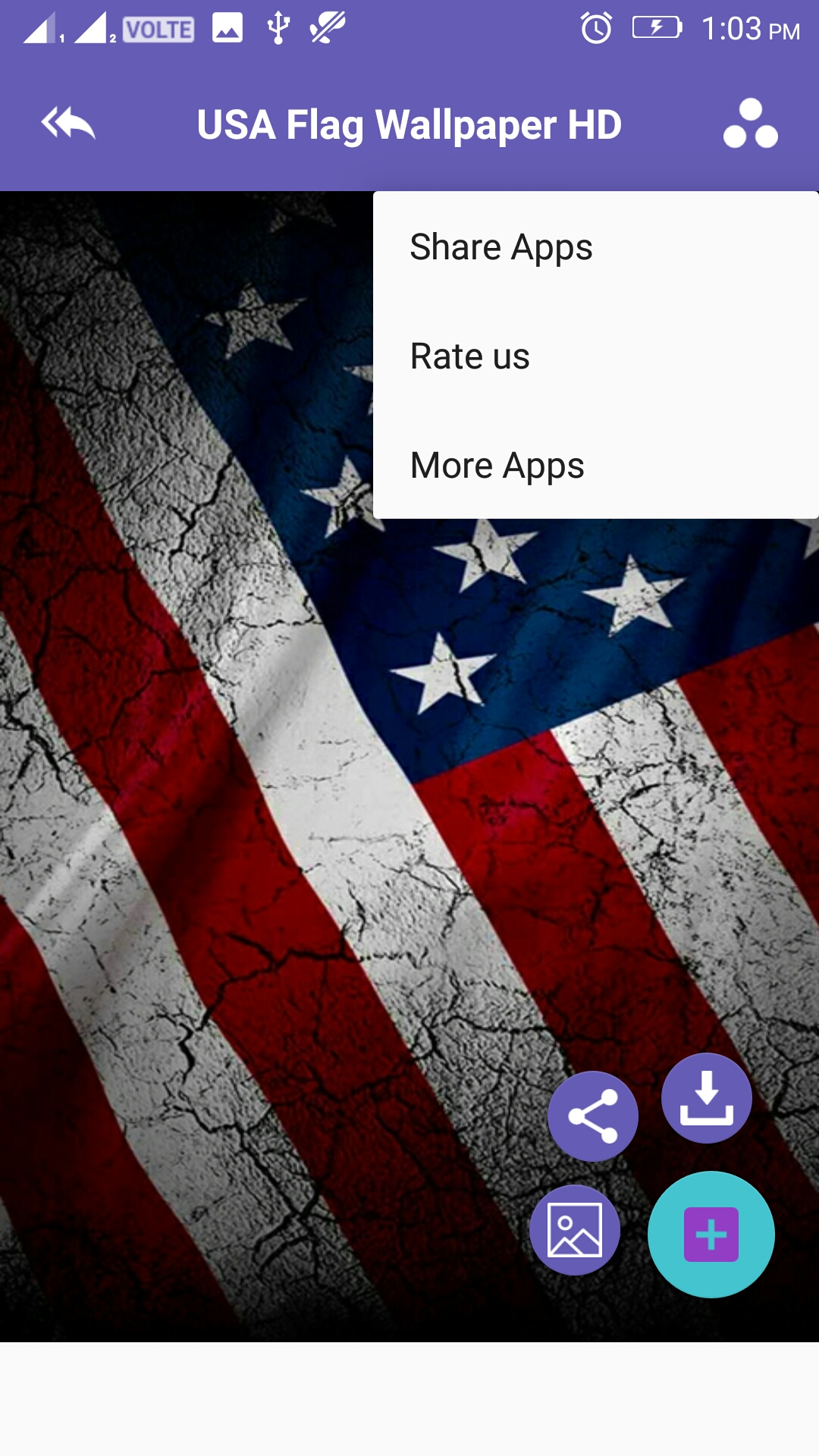The width and height of the screenshot is (819, 1456).
Task: Open More Apps
Action: pyautogui.click(x=497, y=465)
